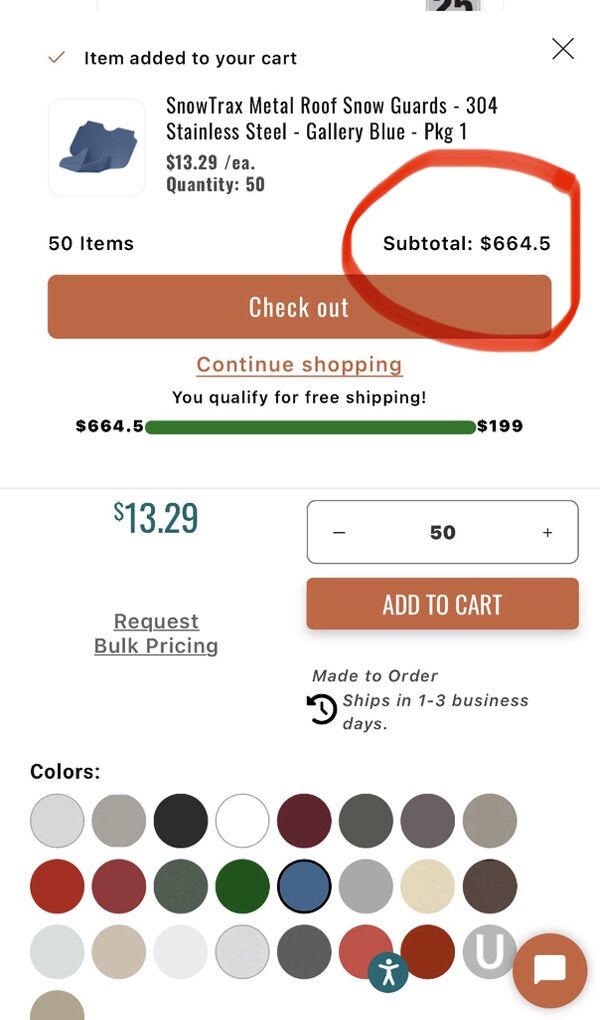Open the Request Bulk Pricing link
The width and height of the screenshot is (600, 1020).
[156, 634]
